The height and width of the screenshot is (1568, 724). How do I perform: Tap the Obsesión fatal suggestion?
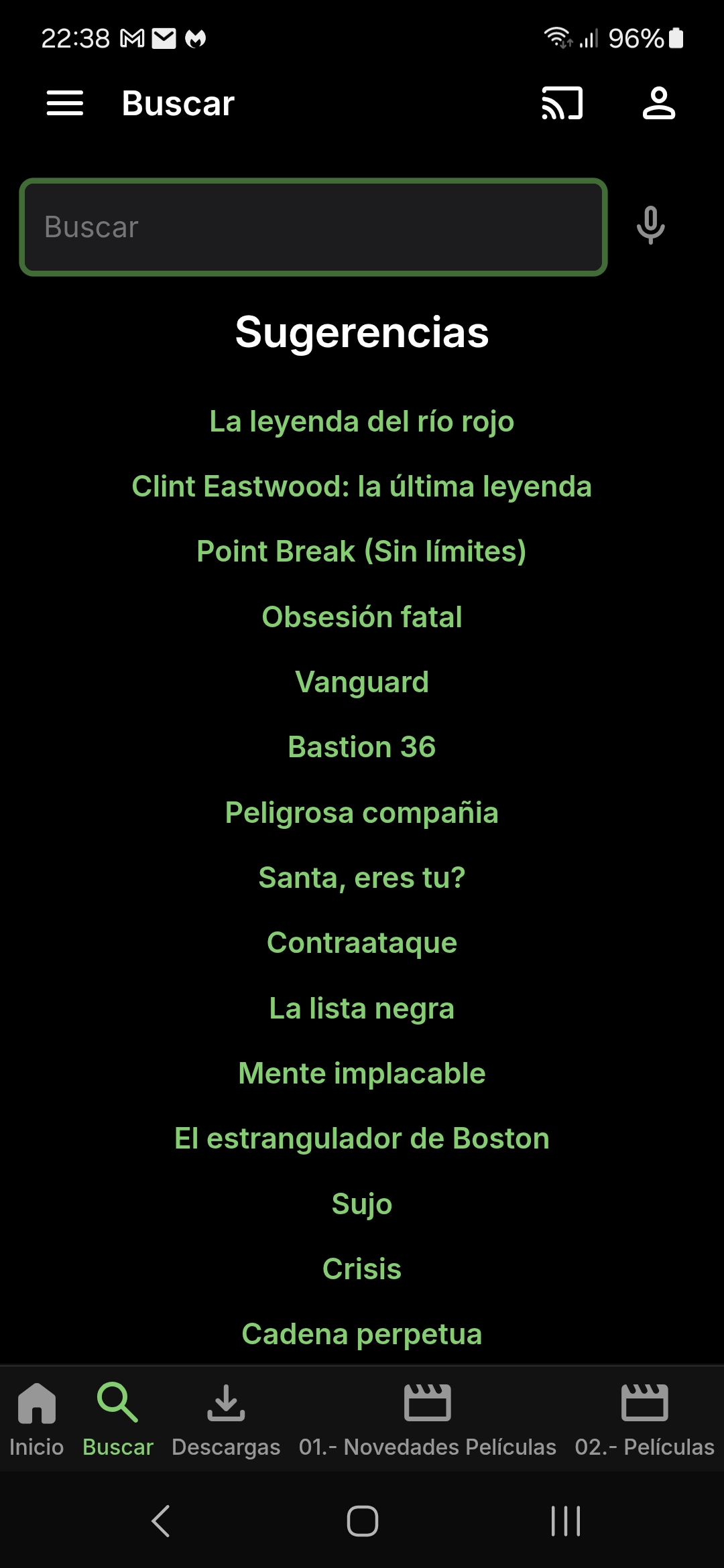point(362,616)
